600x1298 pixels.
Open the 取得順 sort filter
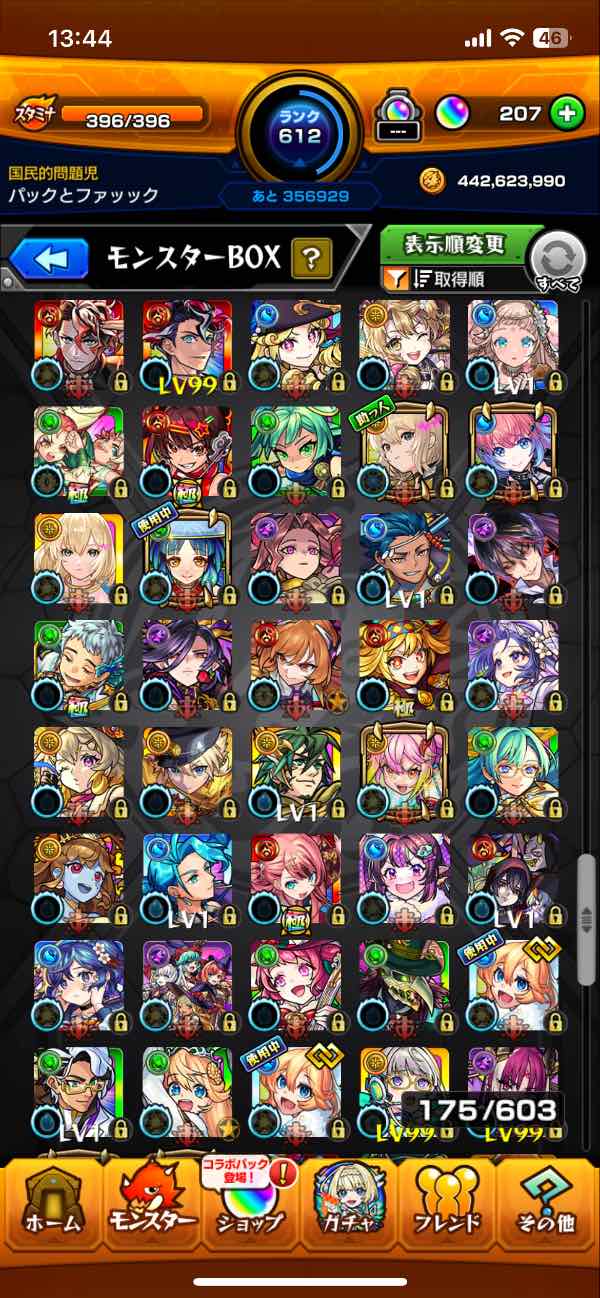pos(455,279)
